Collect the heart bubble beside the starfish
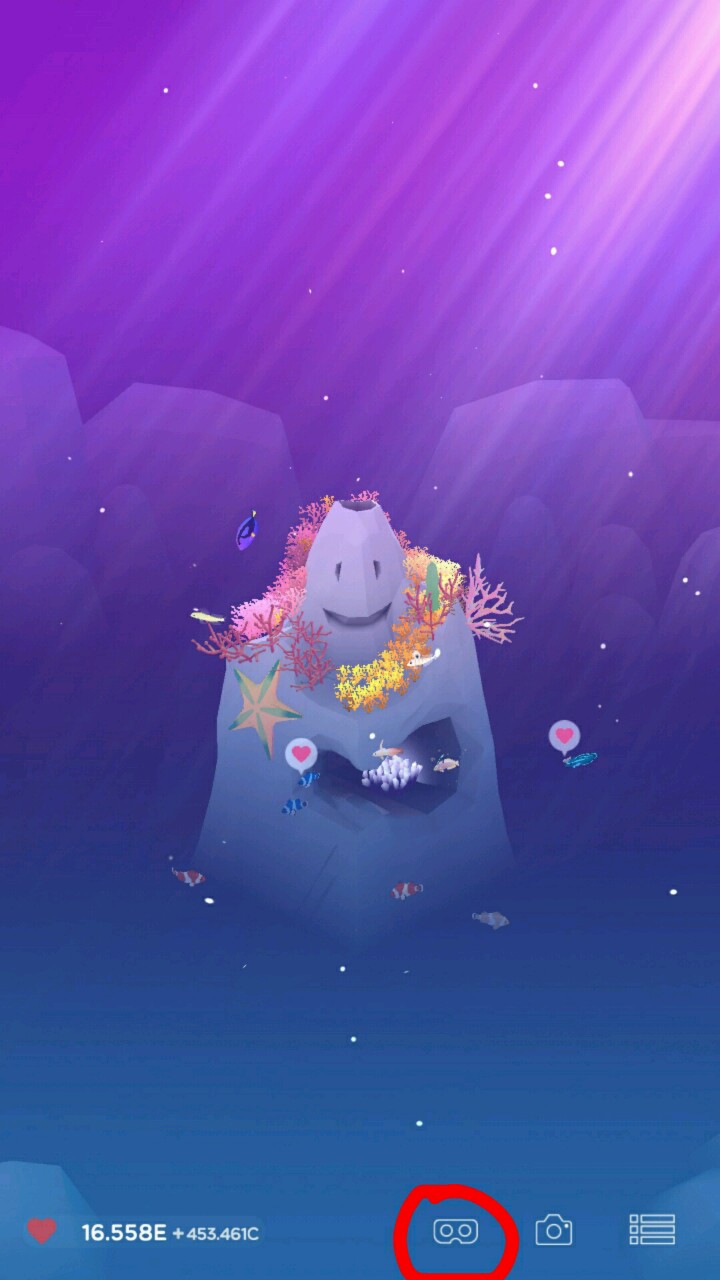This screenshot has height=1280, width=720. pyautogui.click(x=301, y=753)
